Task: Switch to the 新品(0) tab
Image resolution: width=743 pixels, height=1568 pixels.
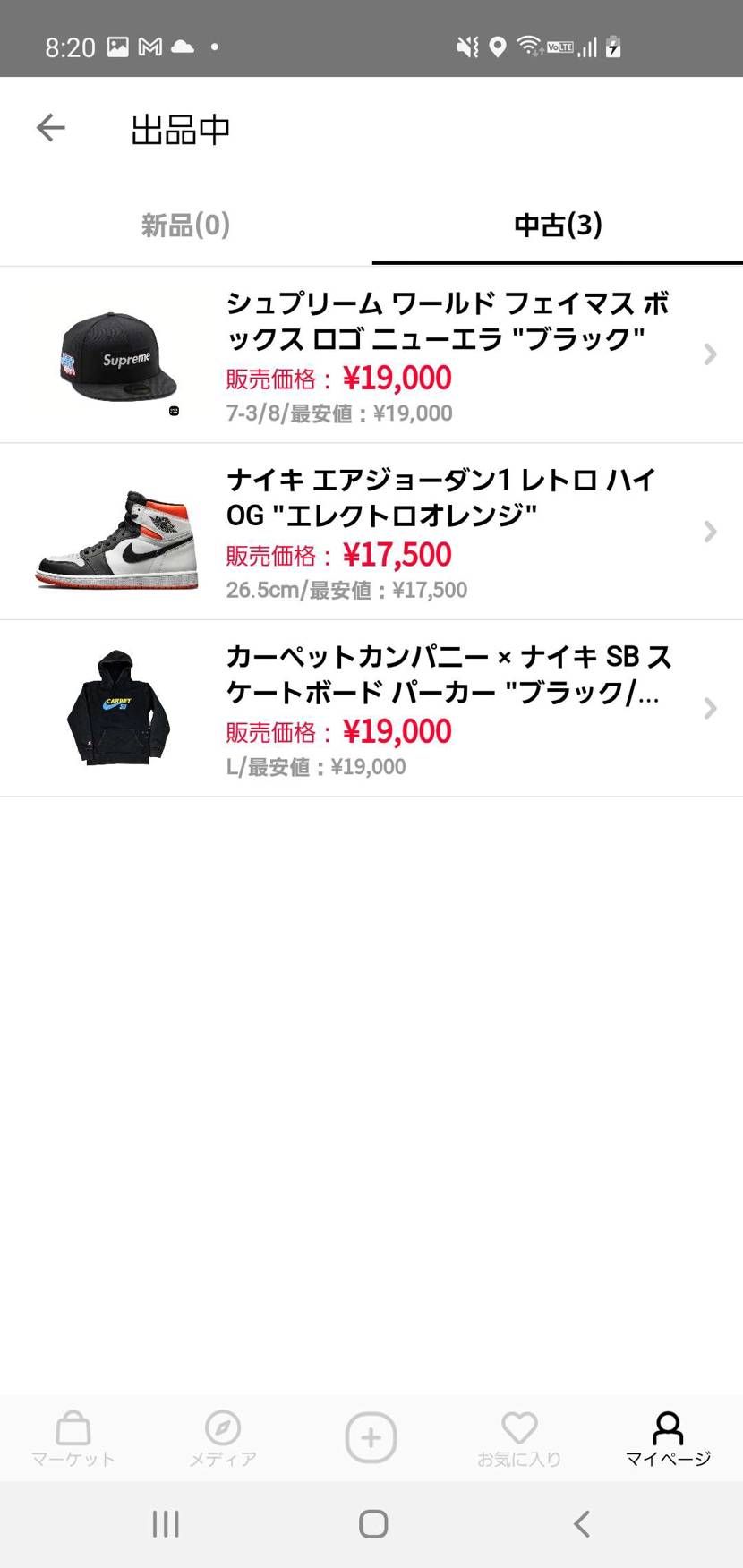Action: [185, 226]
